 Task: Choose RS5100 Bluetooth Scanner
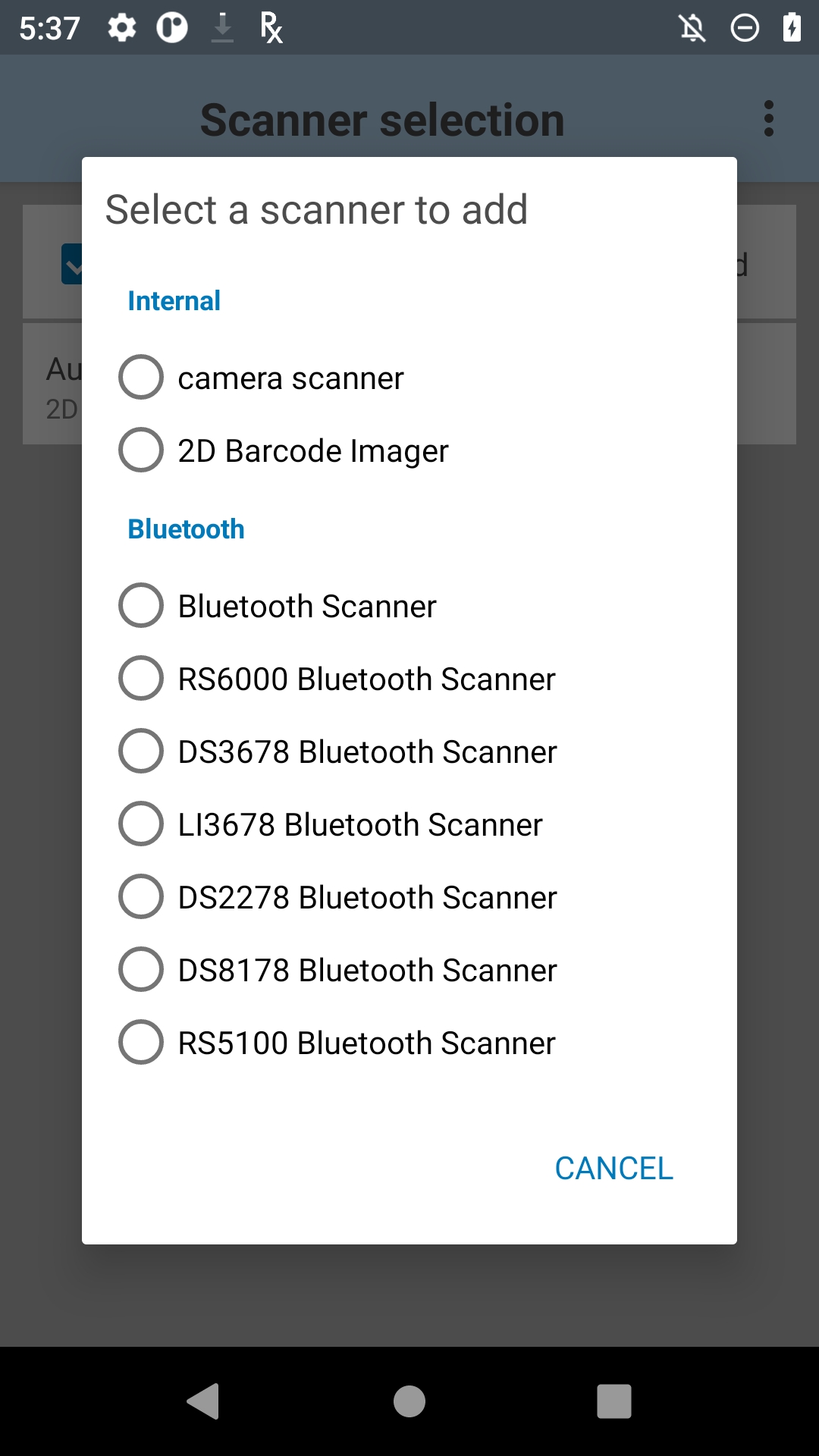(409, 1042)
